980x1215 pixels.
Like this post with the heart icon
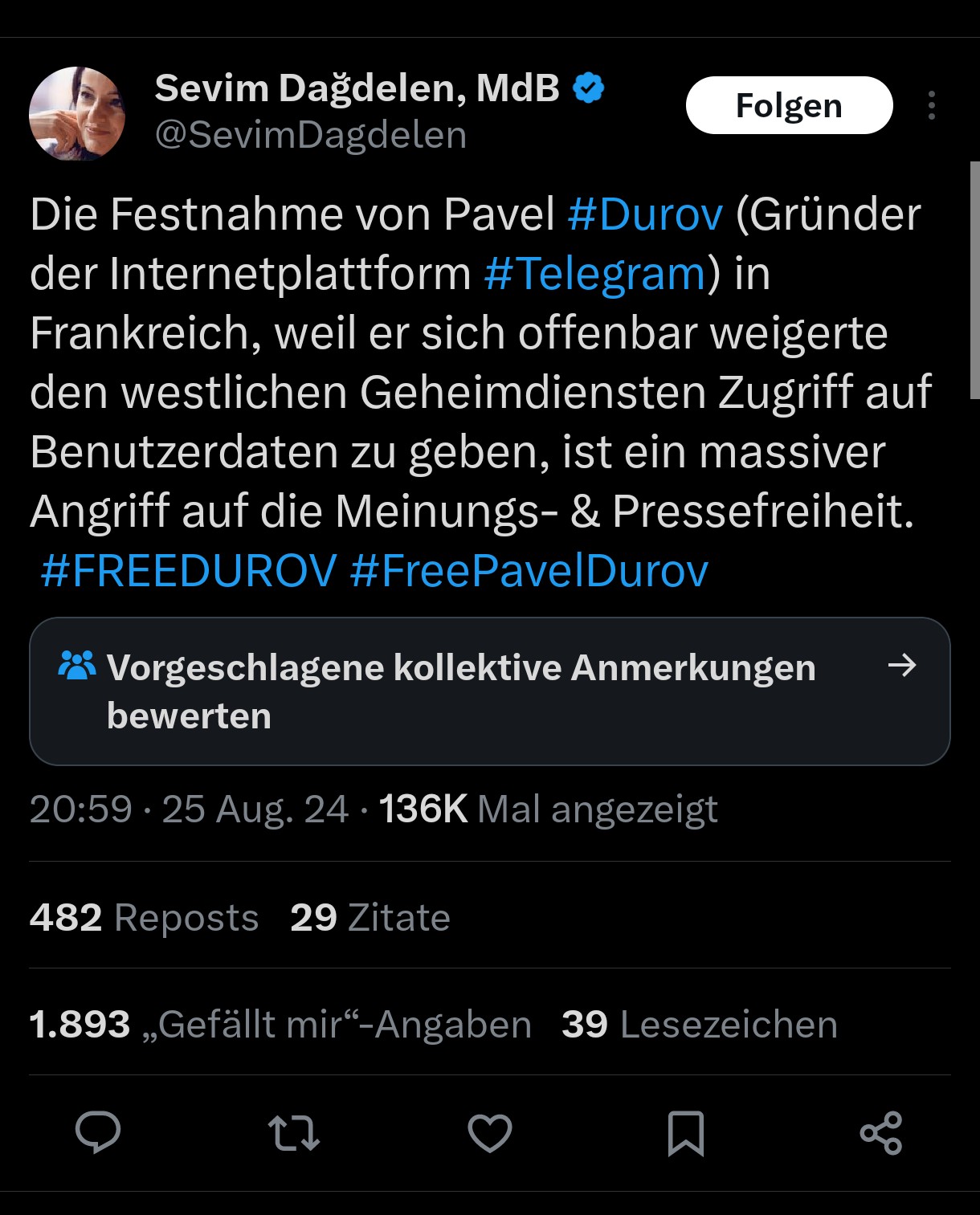(489, 1132)
